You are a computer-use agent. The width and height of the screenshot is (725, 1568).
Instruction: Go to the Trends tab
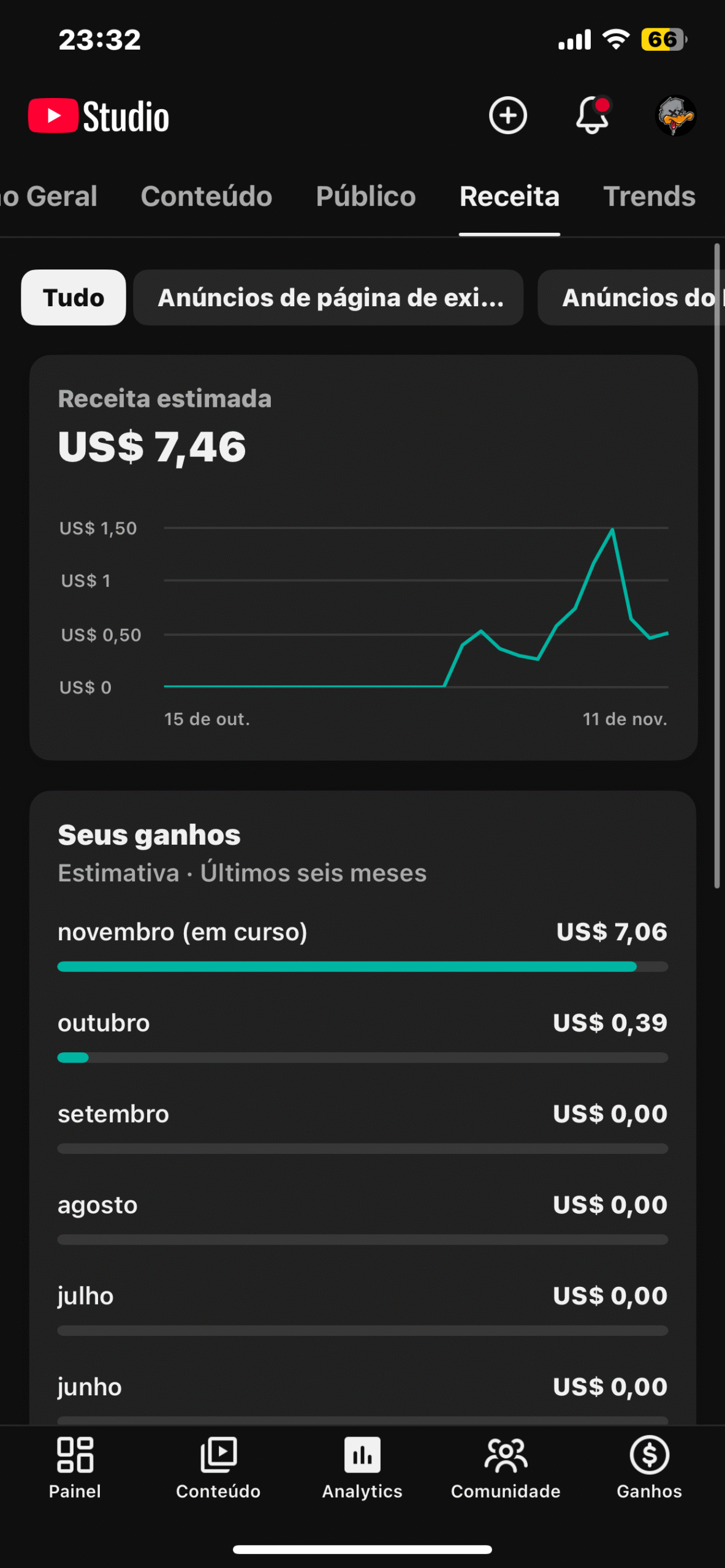pos(649,197)
